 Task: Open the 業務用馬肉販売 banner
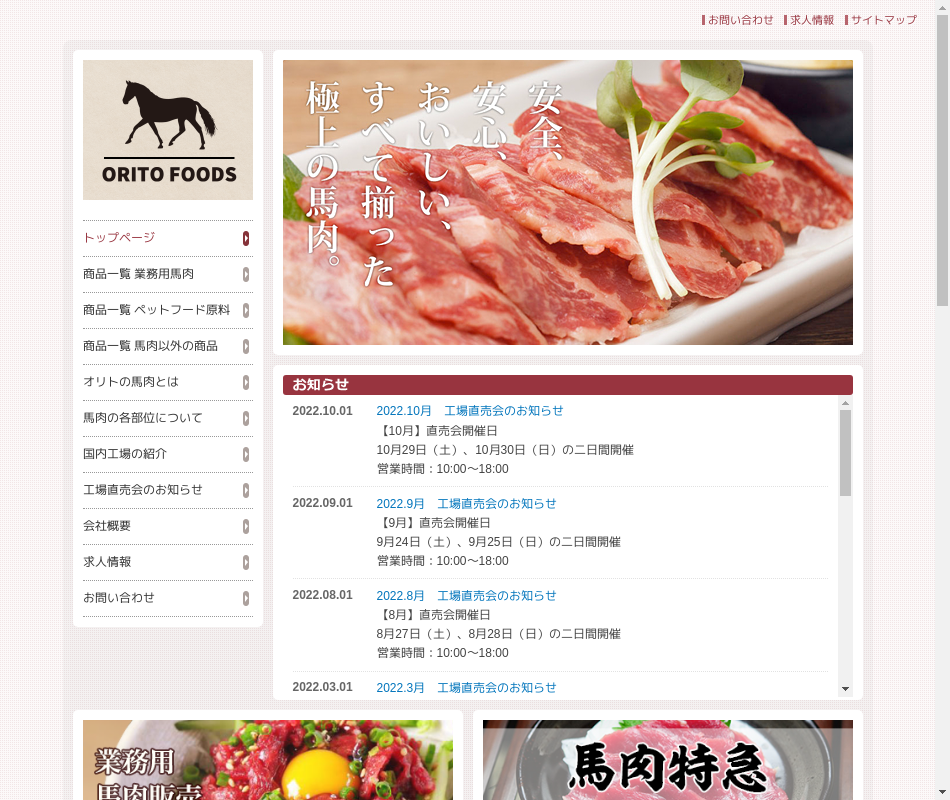[x=267, y=760]
